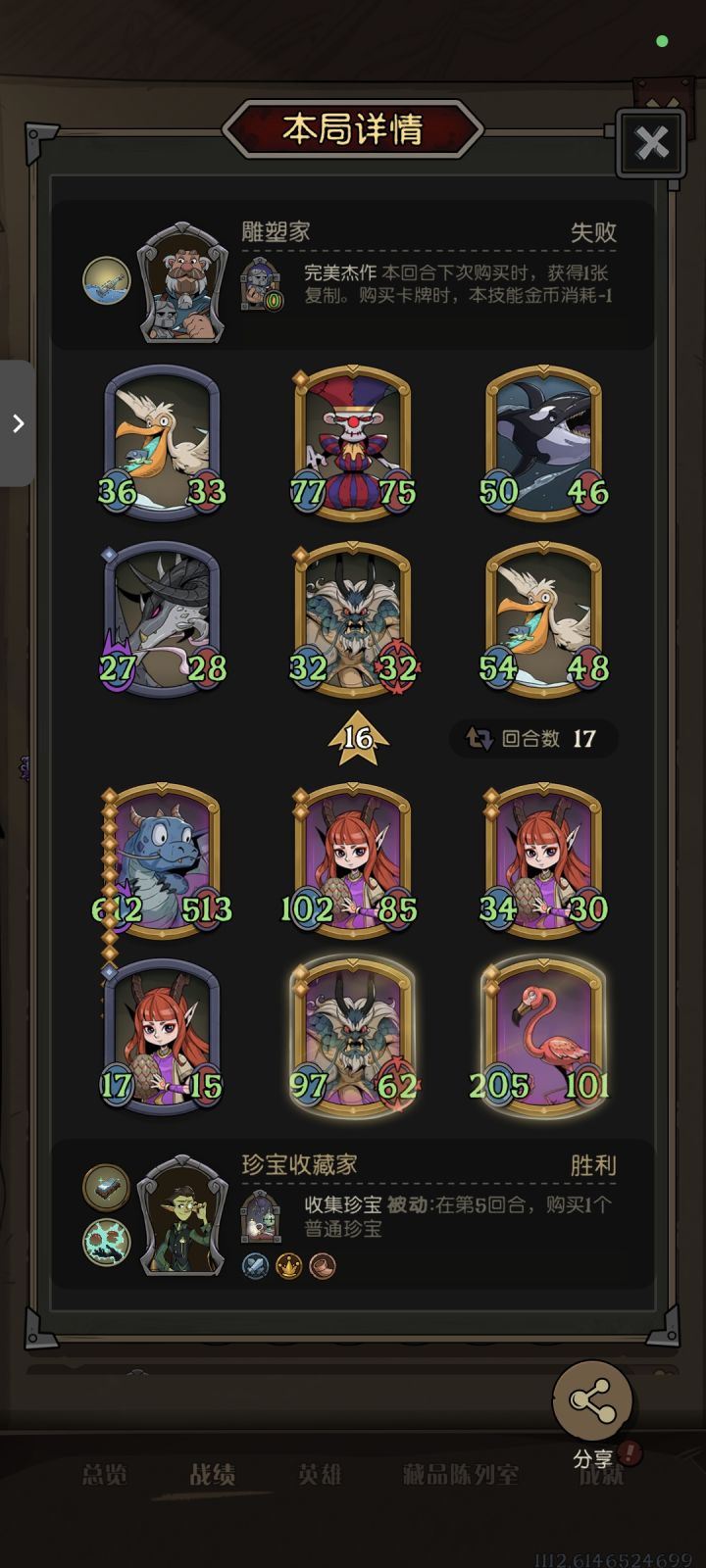Screen dimensions: 706x1568
Task: Open the 雕塑家 hero portrait
Action: click(178, 281)
